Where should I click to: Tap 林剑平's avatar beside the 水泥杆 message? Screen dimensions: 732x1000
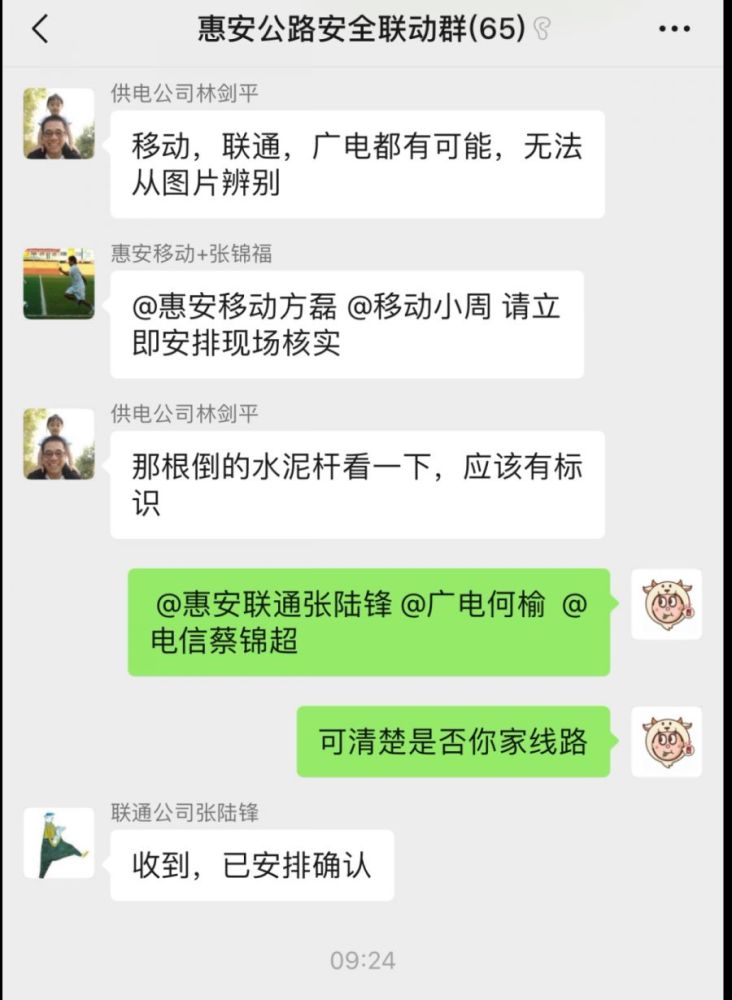[x=59, y=444]
